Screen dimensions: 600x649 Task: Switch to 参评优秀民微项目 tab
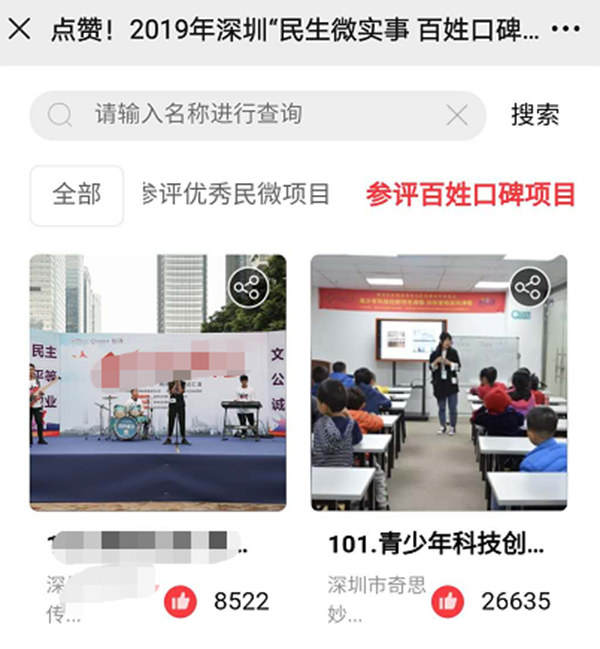click(x=236, y=195)
